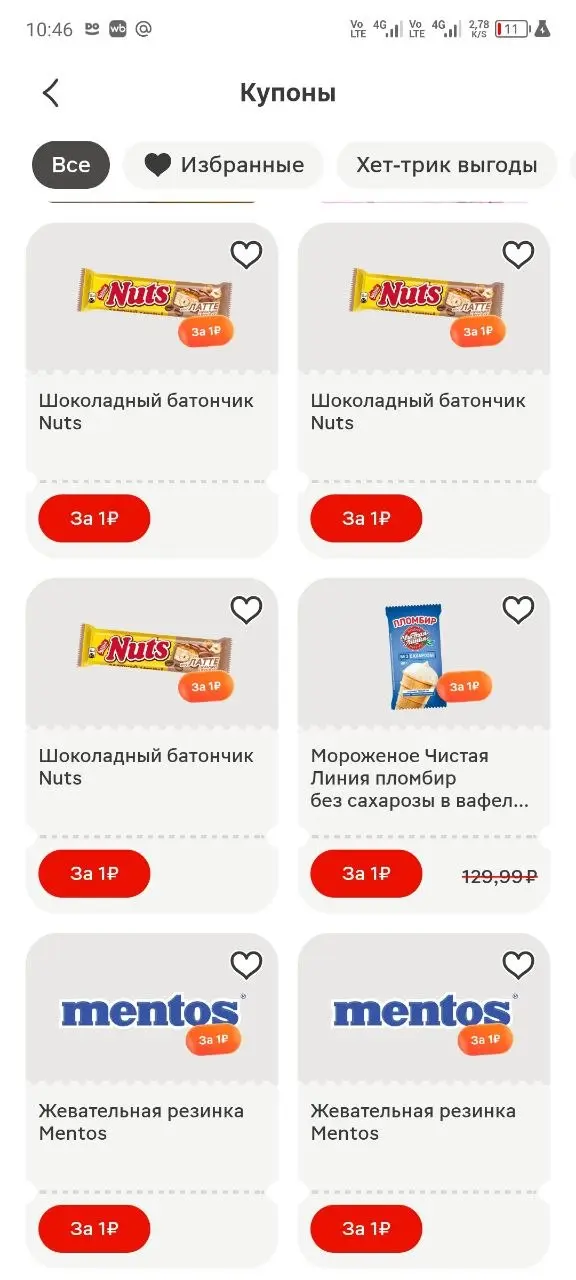This screenshot has height=1280, width=576.
Task: Show only Избранные coupons
Action: (223, 165)
